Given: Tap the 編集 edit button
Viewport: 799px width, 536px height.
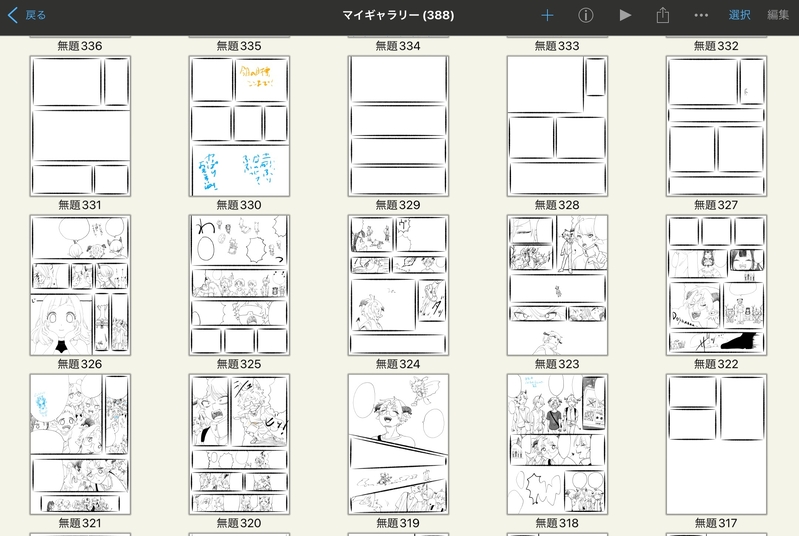Looking at the screenshot, I should (x=778, y=15).
